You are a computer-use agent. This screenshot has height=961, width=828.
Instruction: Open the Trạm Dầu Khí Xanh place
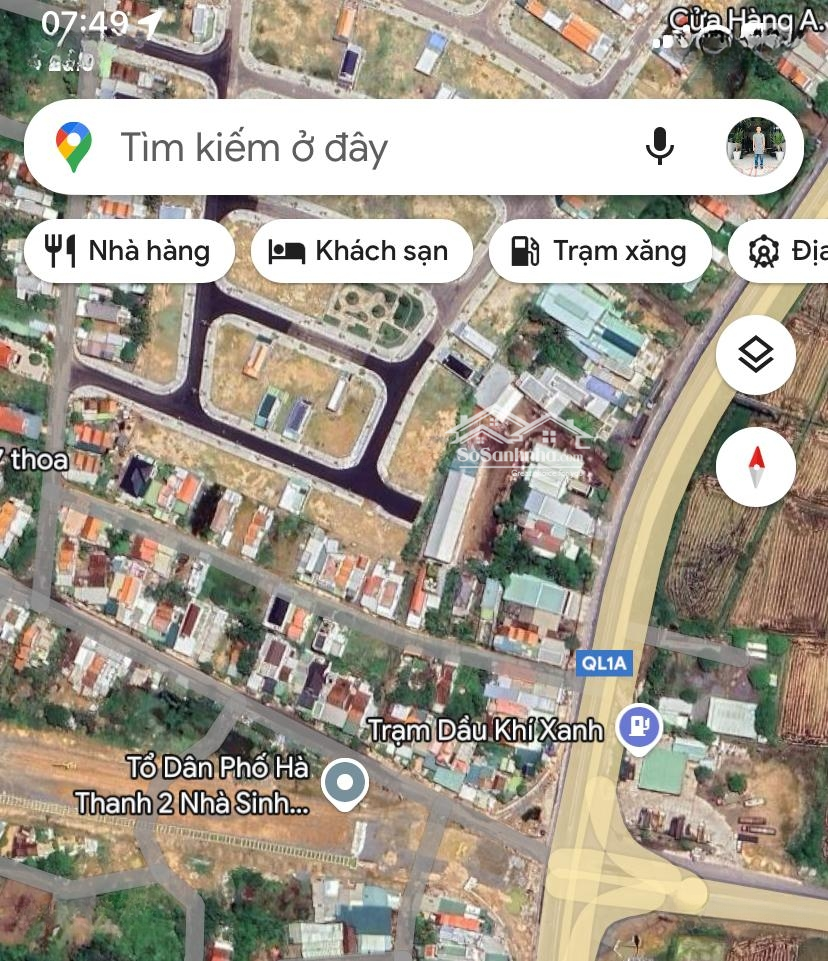pos(487,730)
